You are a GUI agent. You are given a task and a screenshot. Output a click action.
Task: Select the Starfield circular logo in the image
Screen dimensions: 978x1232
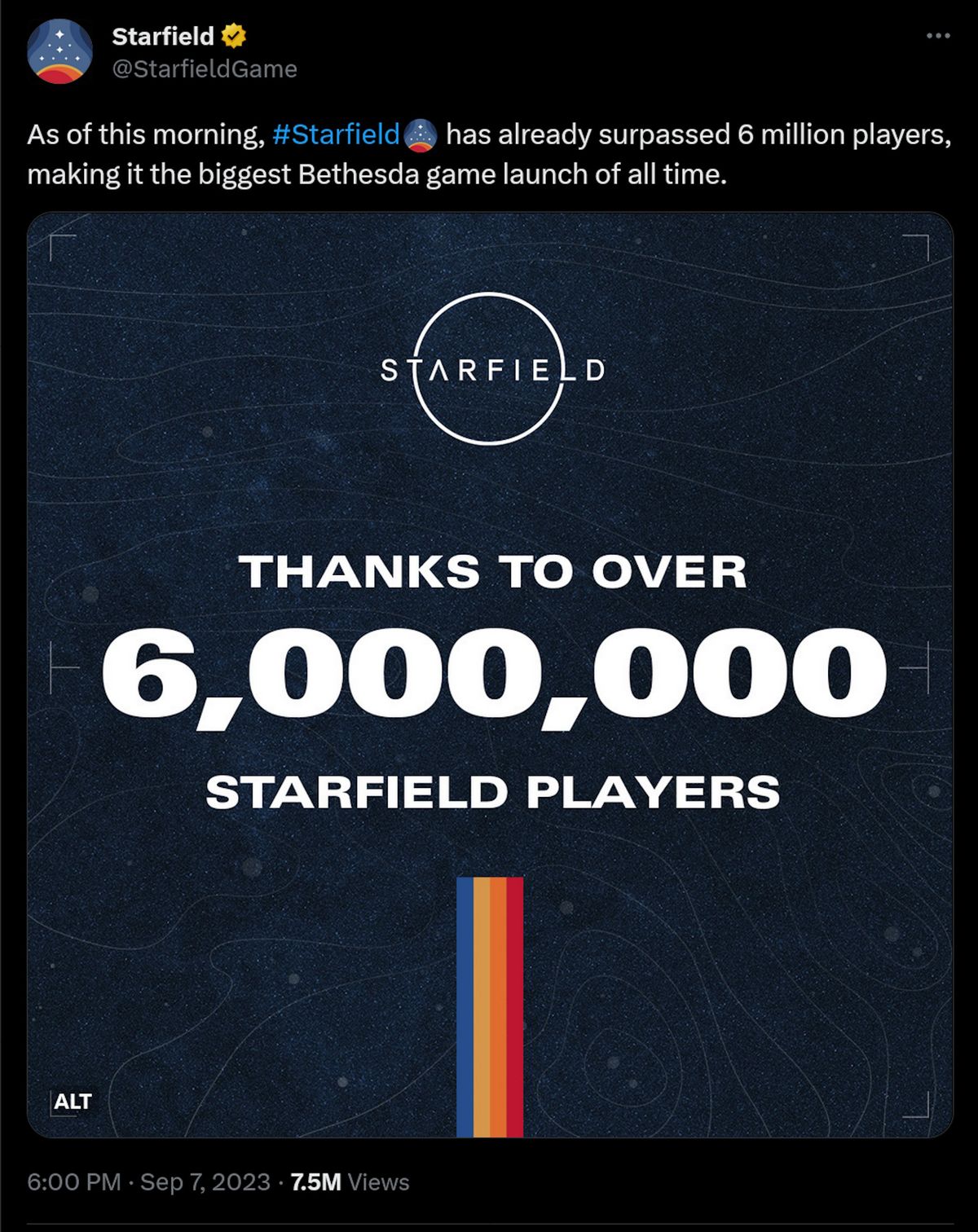(x=490, y=368)
